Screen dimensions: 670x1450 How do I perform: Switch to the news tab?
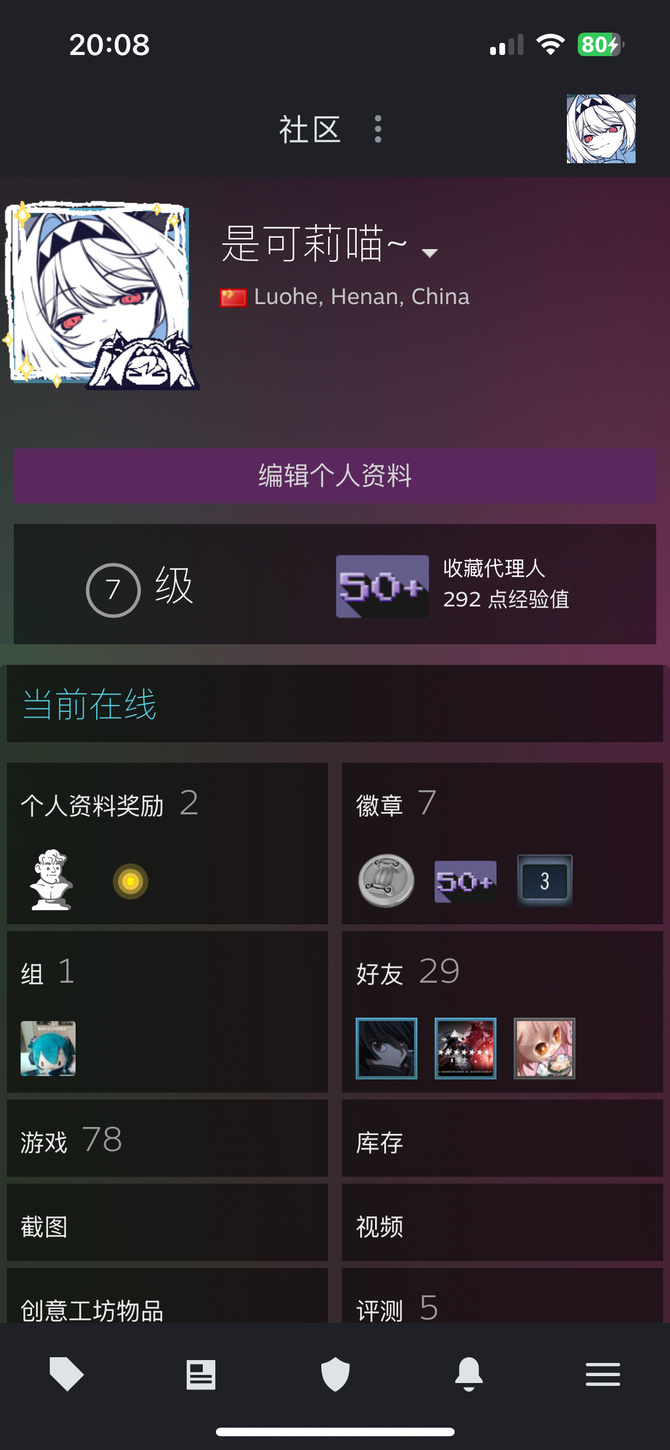[201, 1376]
